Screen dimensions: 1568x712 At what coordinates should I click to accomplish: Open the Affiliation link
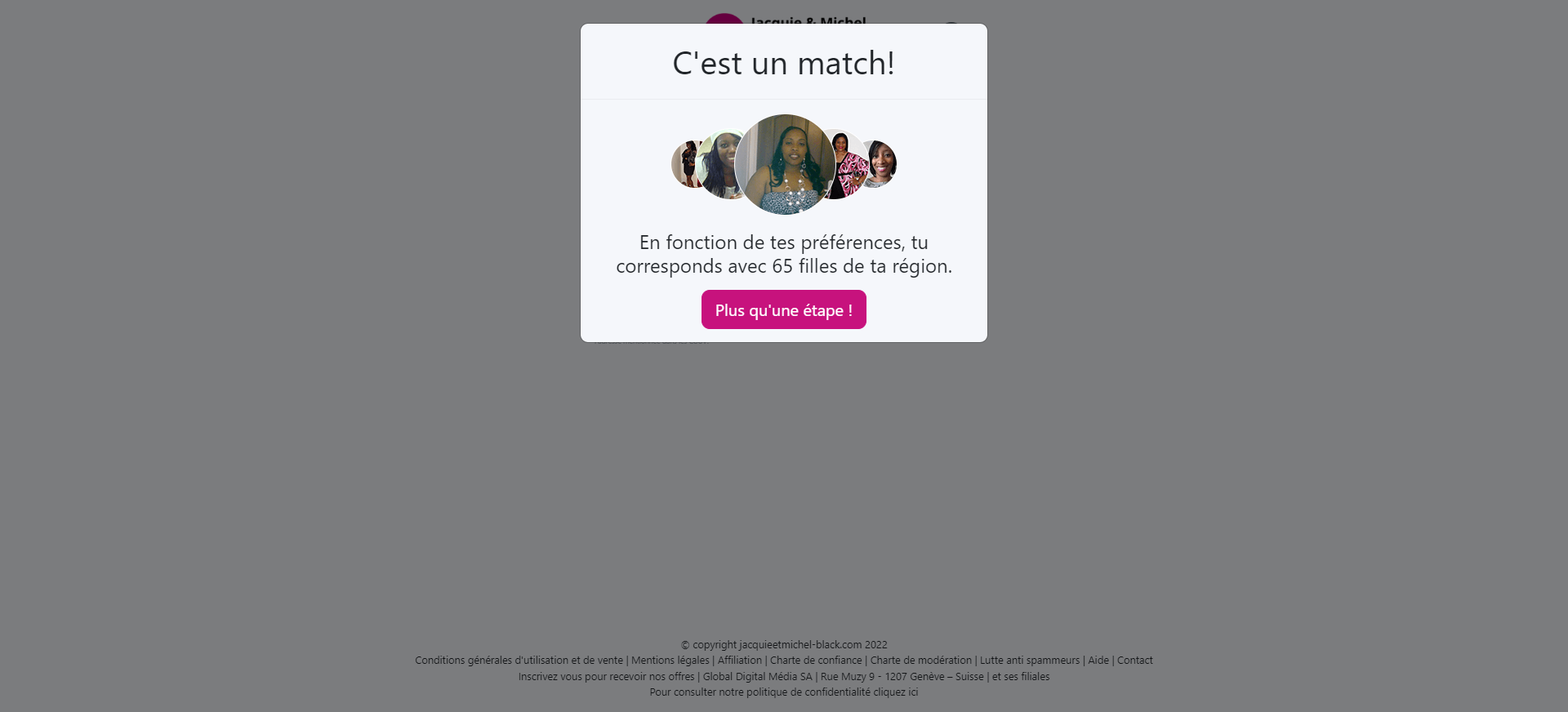pyautogui.click(x=739, y=661)
